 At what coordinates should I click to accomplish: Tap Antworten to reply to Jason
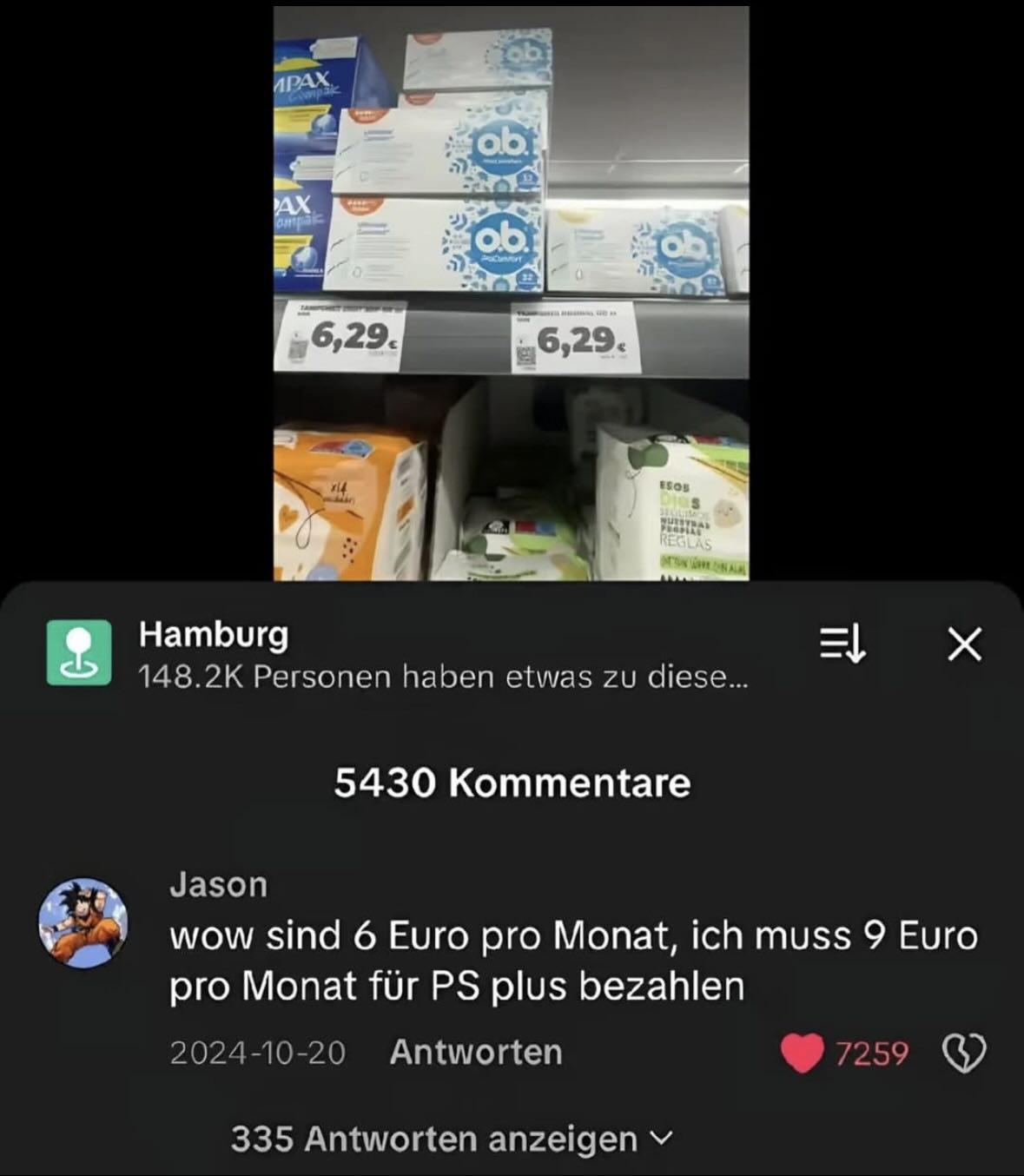[476, 1053]
